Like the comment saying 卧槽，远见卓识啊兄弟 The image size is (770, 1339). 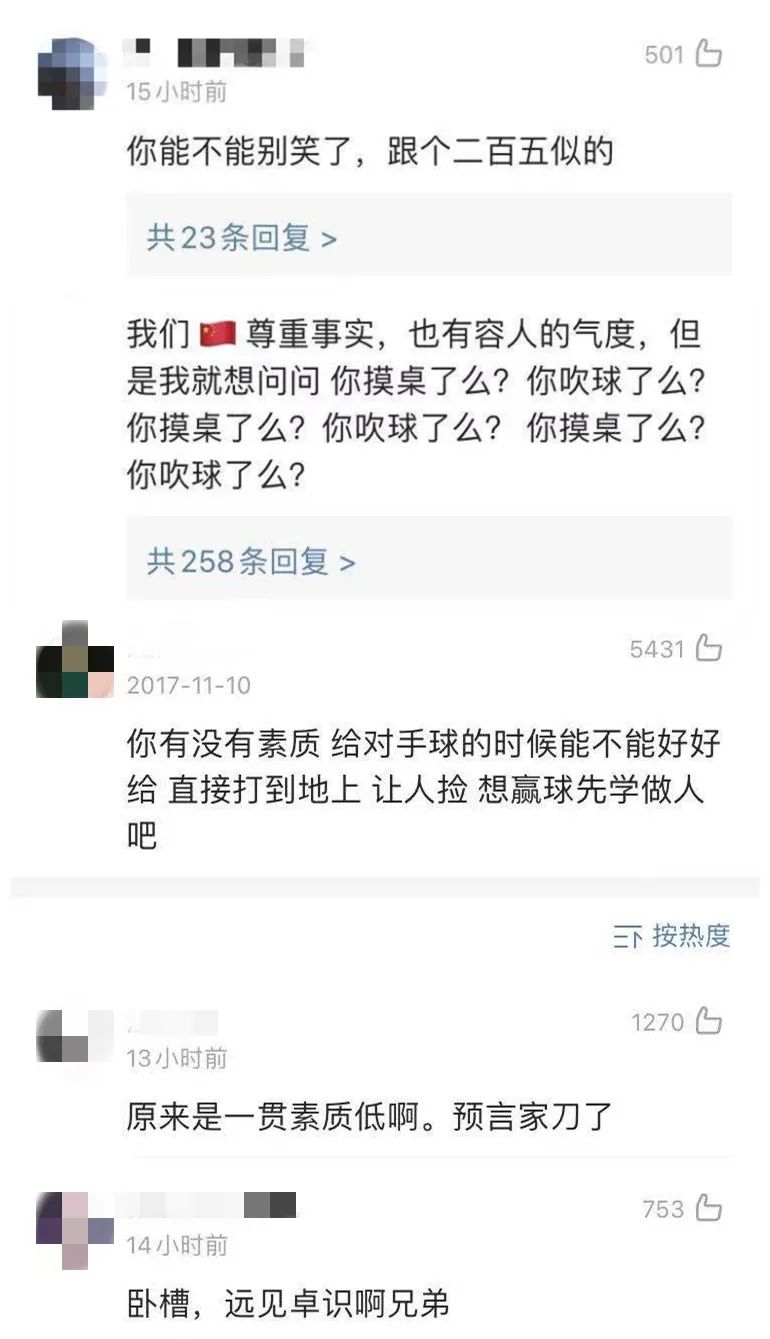pyautogui.click(x=708, y=1209)
